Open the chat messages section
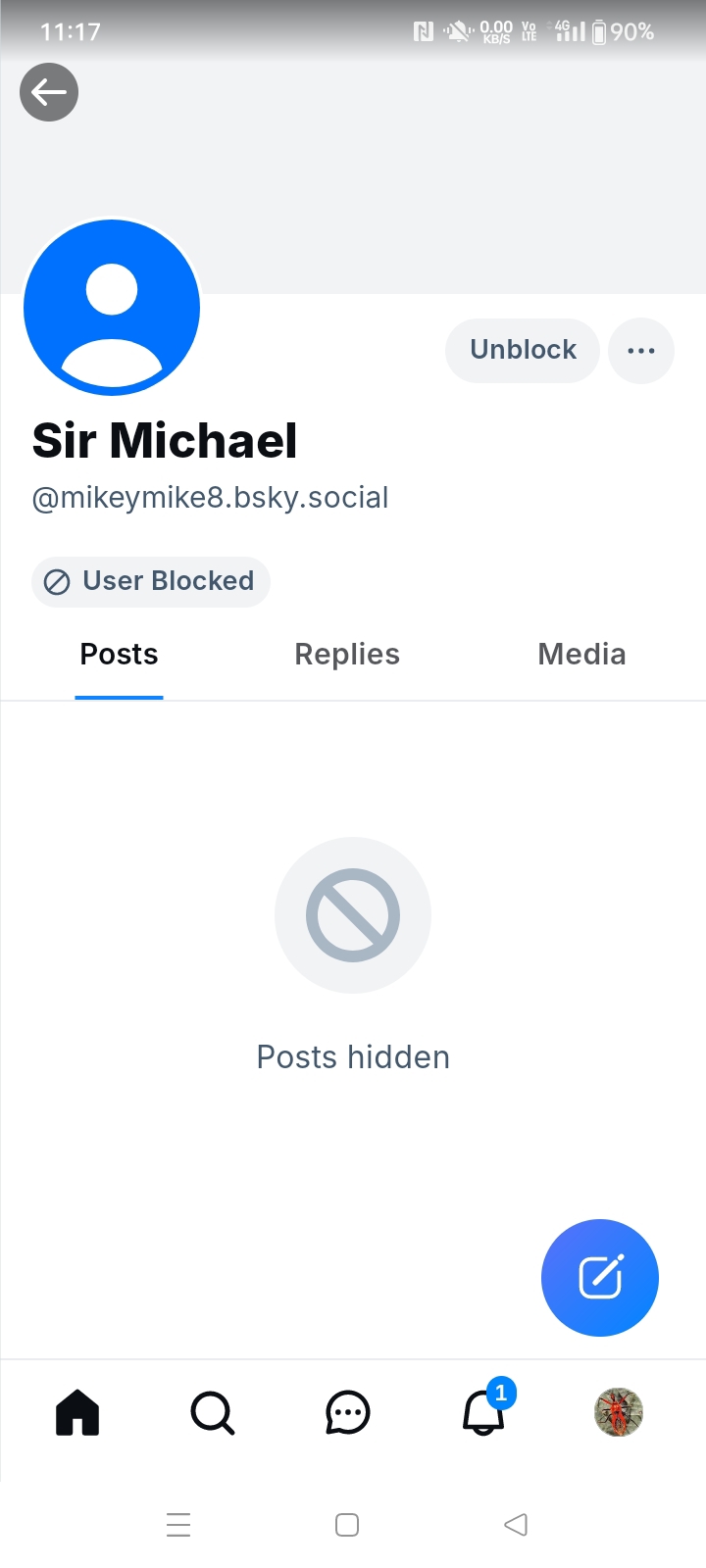Screen dimensions: 706x1568 pyautogui.click(x=347, y=1413)
